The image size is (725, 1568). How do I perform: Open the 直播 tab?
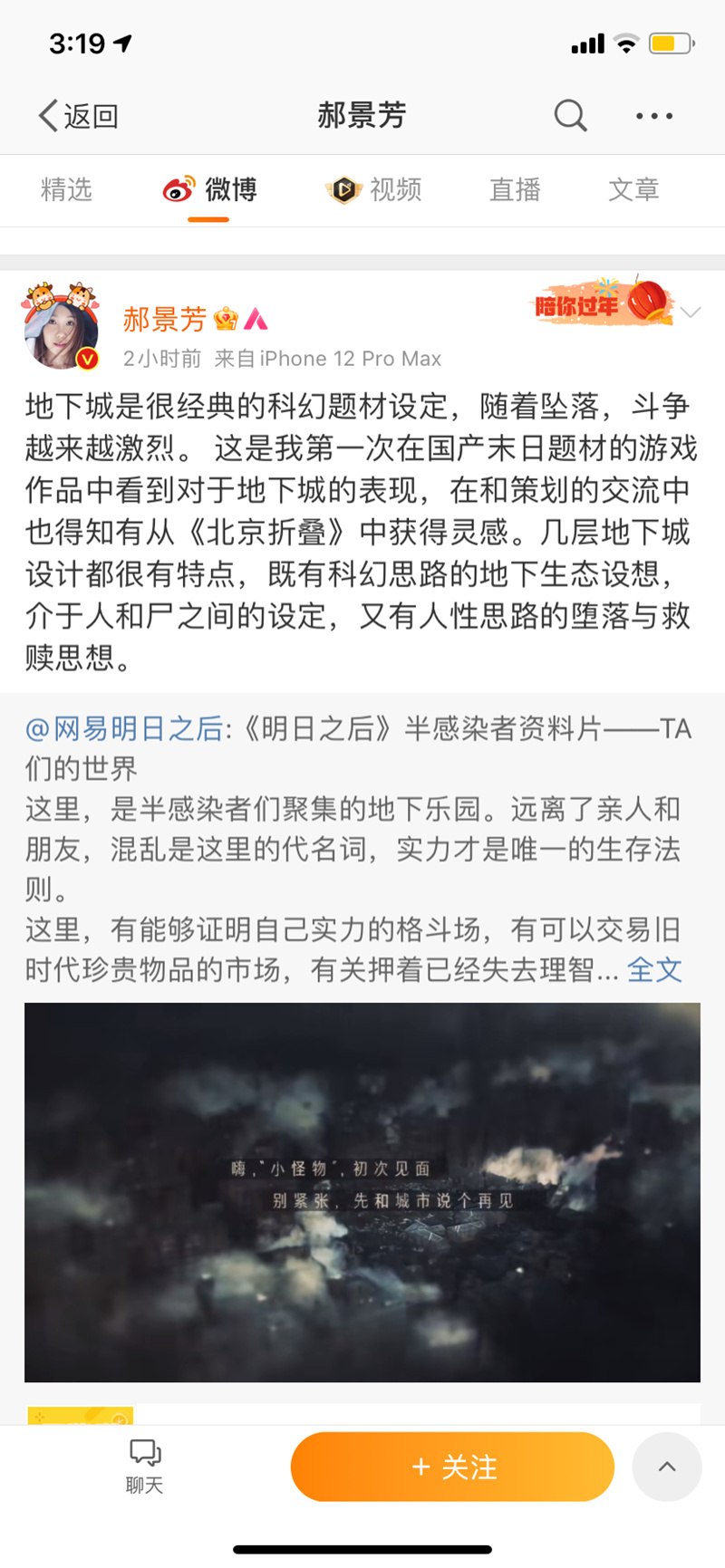515,189
